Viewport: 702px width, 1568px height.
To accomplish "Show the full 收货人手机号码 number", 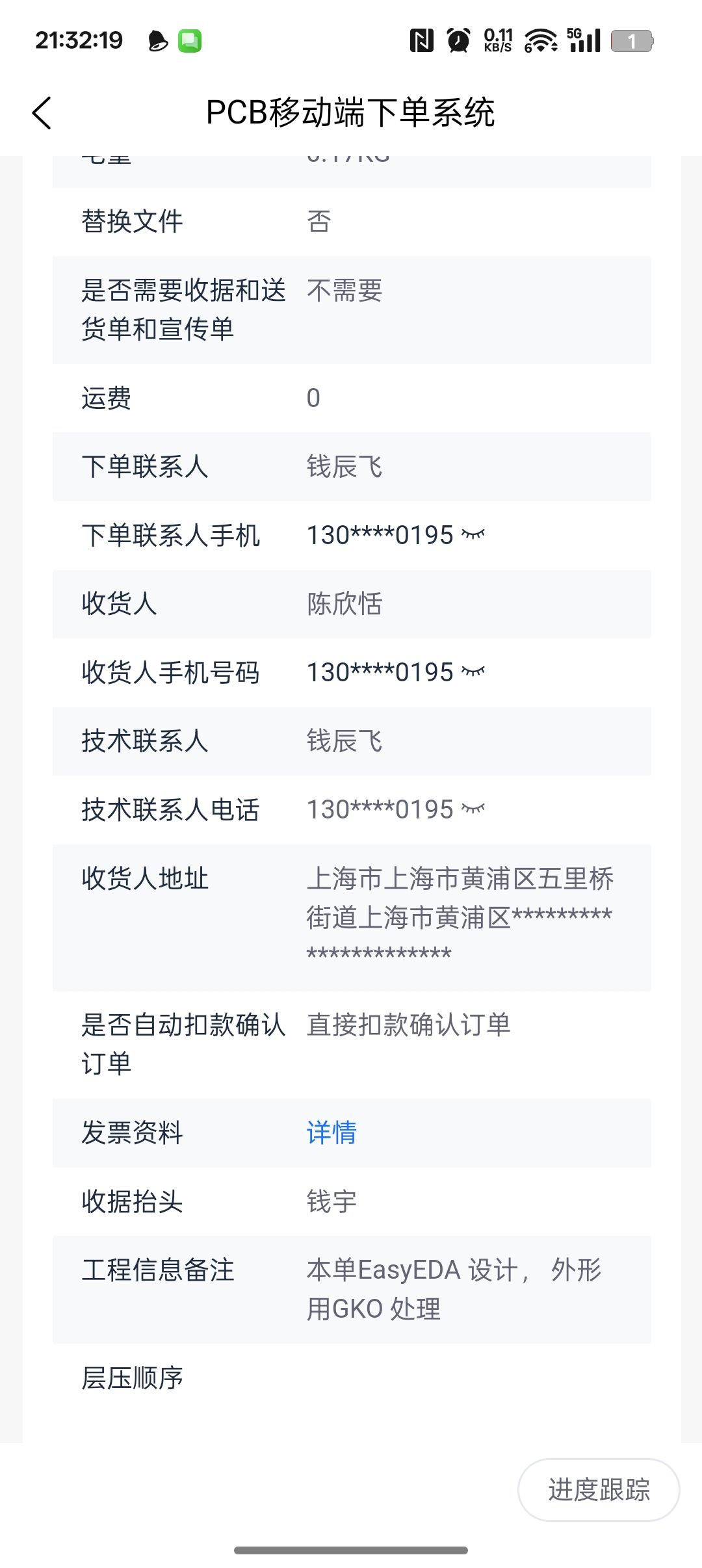I will pyautogui.click(x=473, y=672).
